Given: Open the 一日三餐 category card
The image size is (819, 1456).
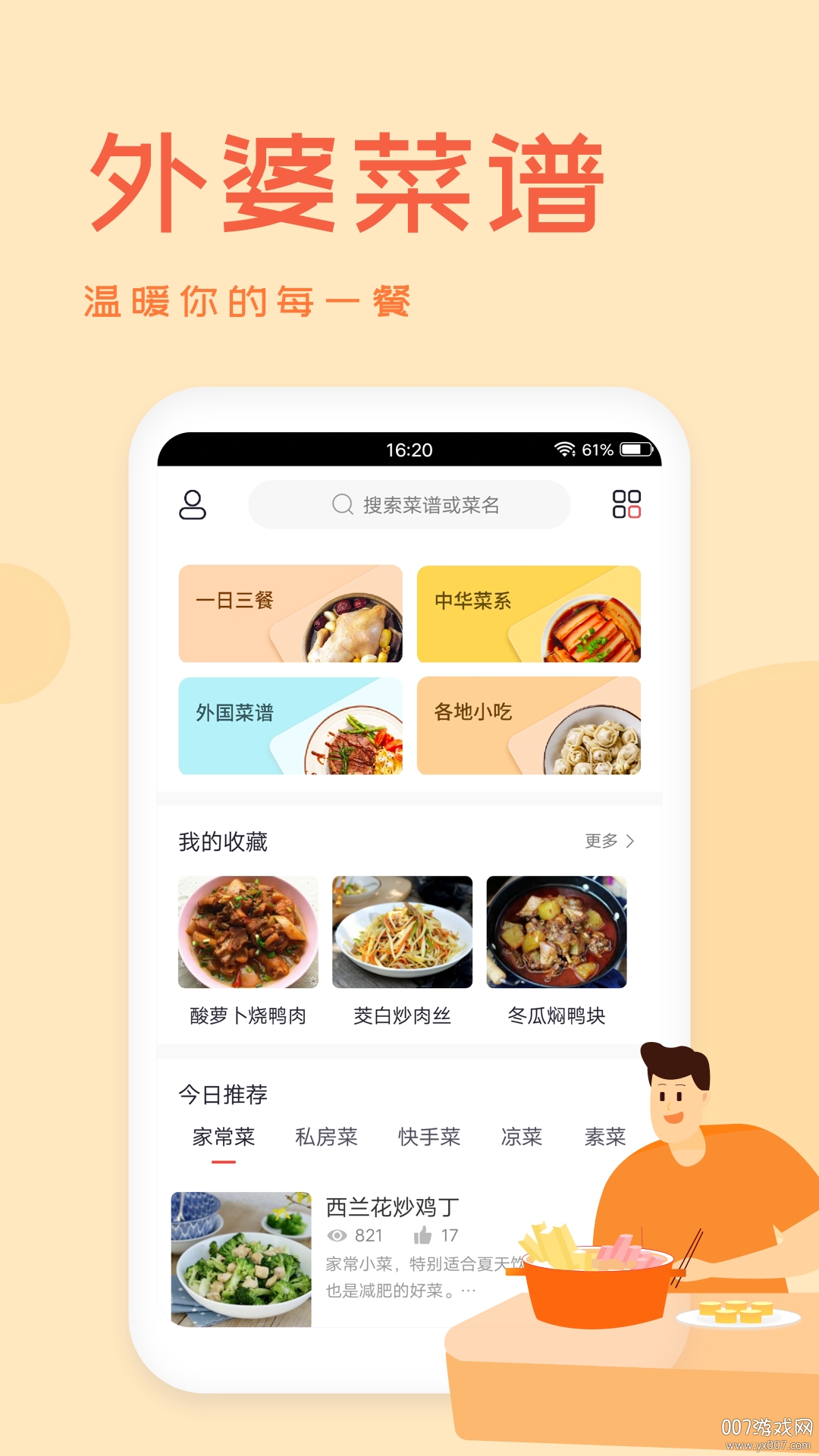Looking at the screenshot, I should tap(292, 614).
